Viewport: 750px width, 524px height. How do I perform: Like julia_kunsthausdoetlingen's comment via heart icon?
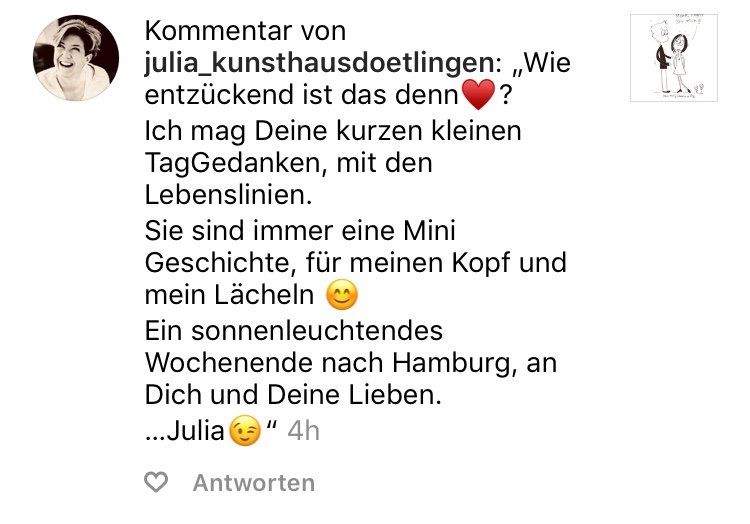(156, 483)
